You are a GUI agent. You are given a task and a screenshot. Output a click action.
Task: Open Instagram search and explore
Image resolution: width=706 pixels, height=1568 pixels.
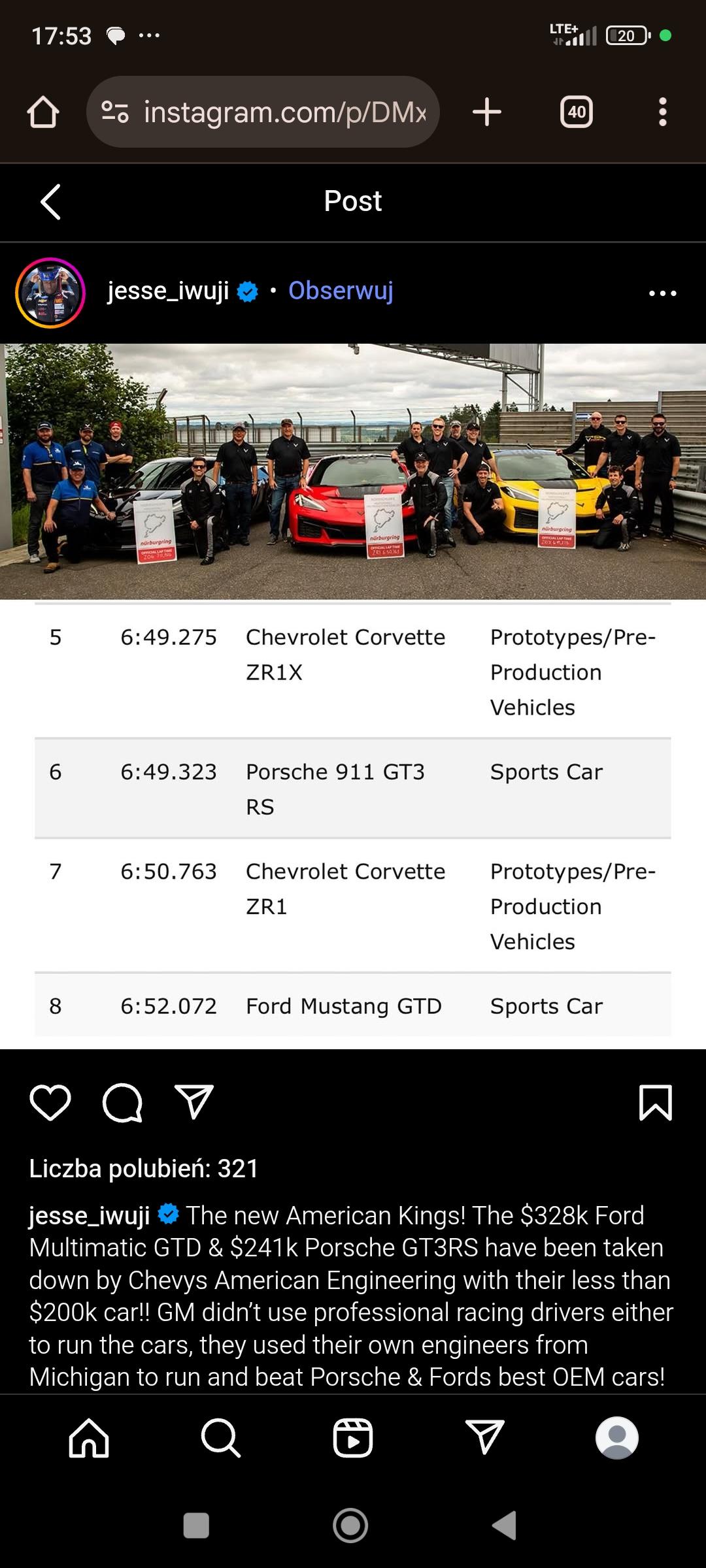pyautogui.click(x=221, y=1438)
